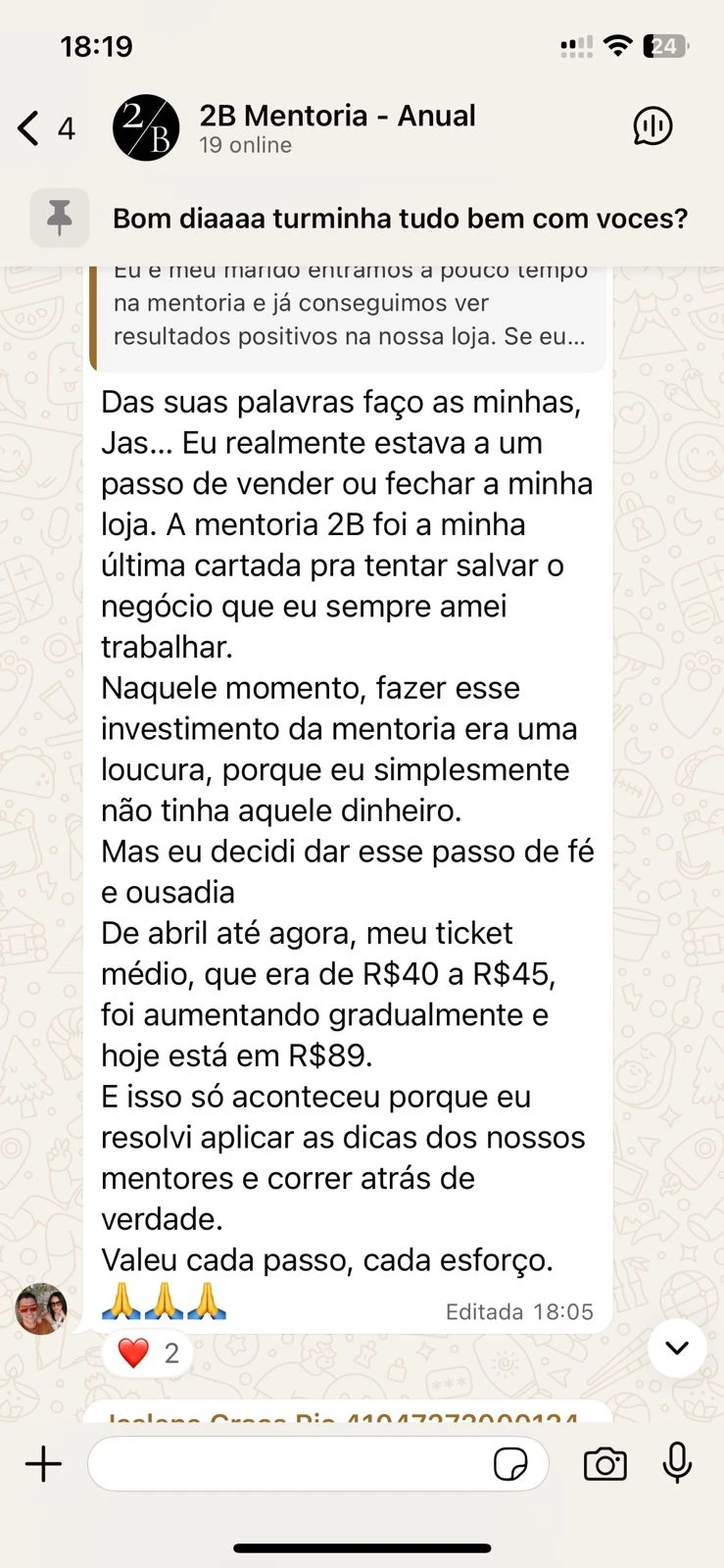The height and width of the screenshot is (1568, 724).
Task: View the sender's profile photo
Action: pyautogui.click(x=41, y=1308)
